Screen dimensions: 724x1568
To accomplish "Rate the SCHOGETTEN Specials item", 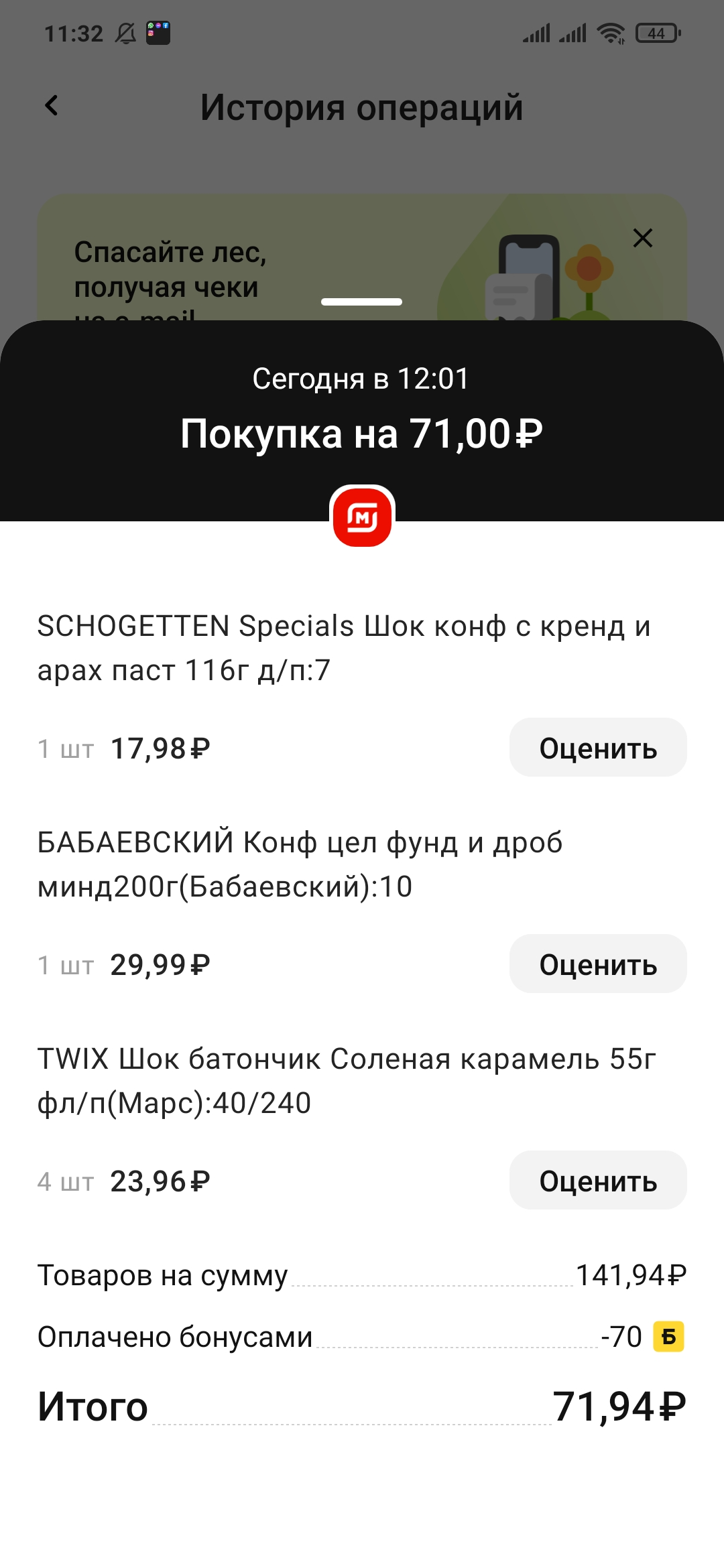I will [598, 748].
